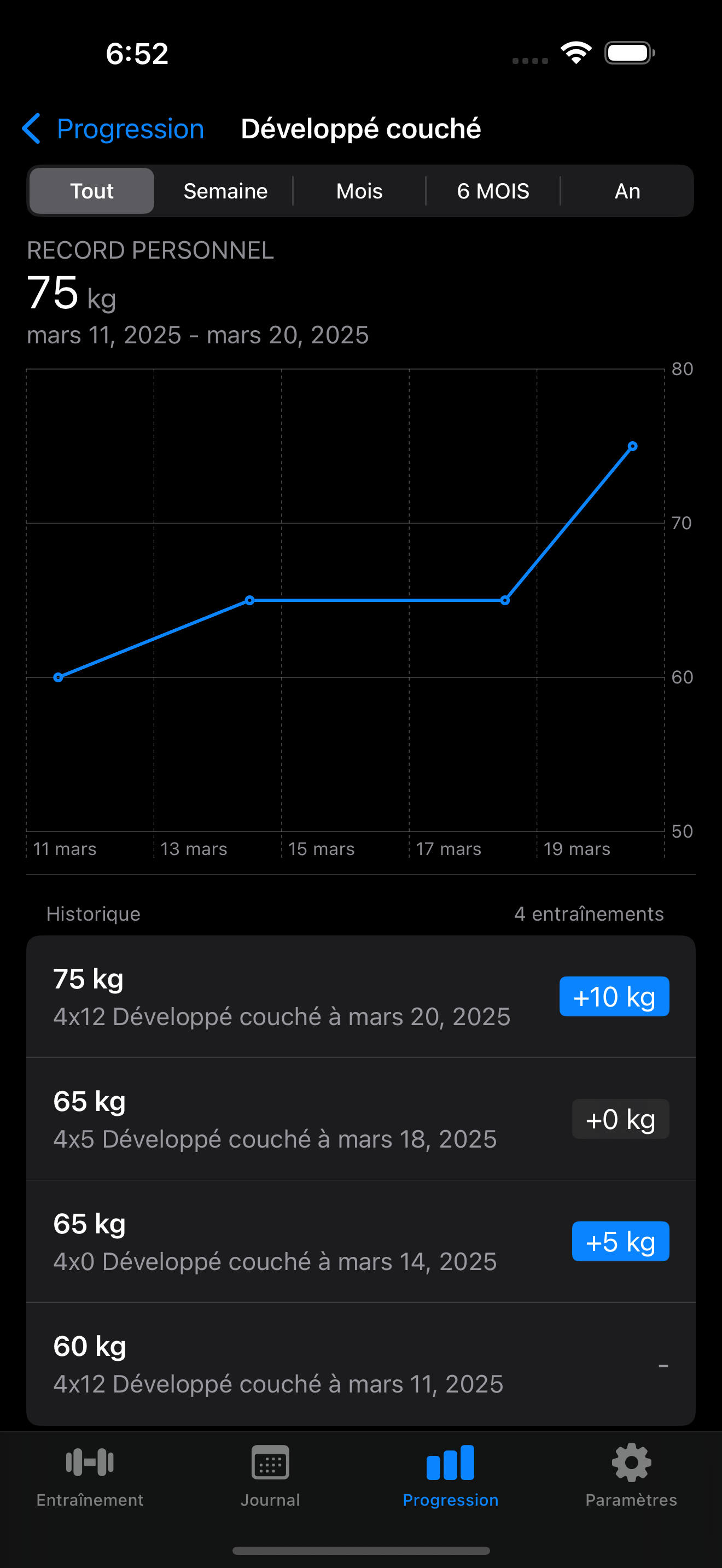The width and height of the screenshot is (722, 1568).
Task: Choose the 6 MOIS segment
Action: click(493, 191)
